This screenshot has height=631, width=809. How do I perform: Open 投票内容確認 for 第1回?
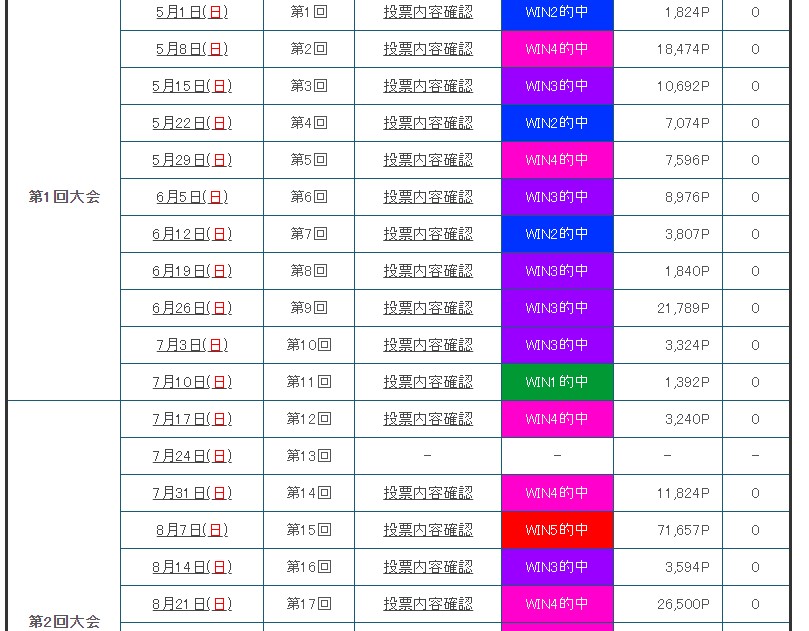(428, 12)
